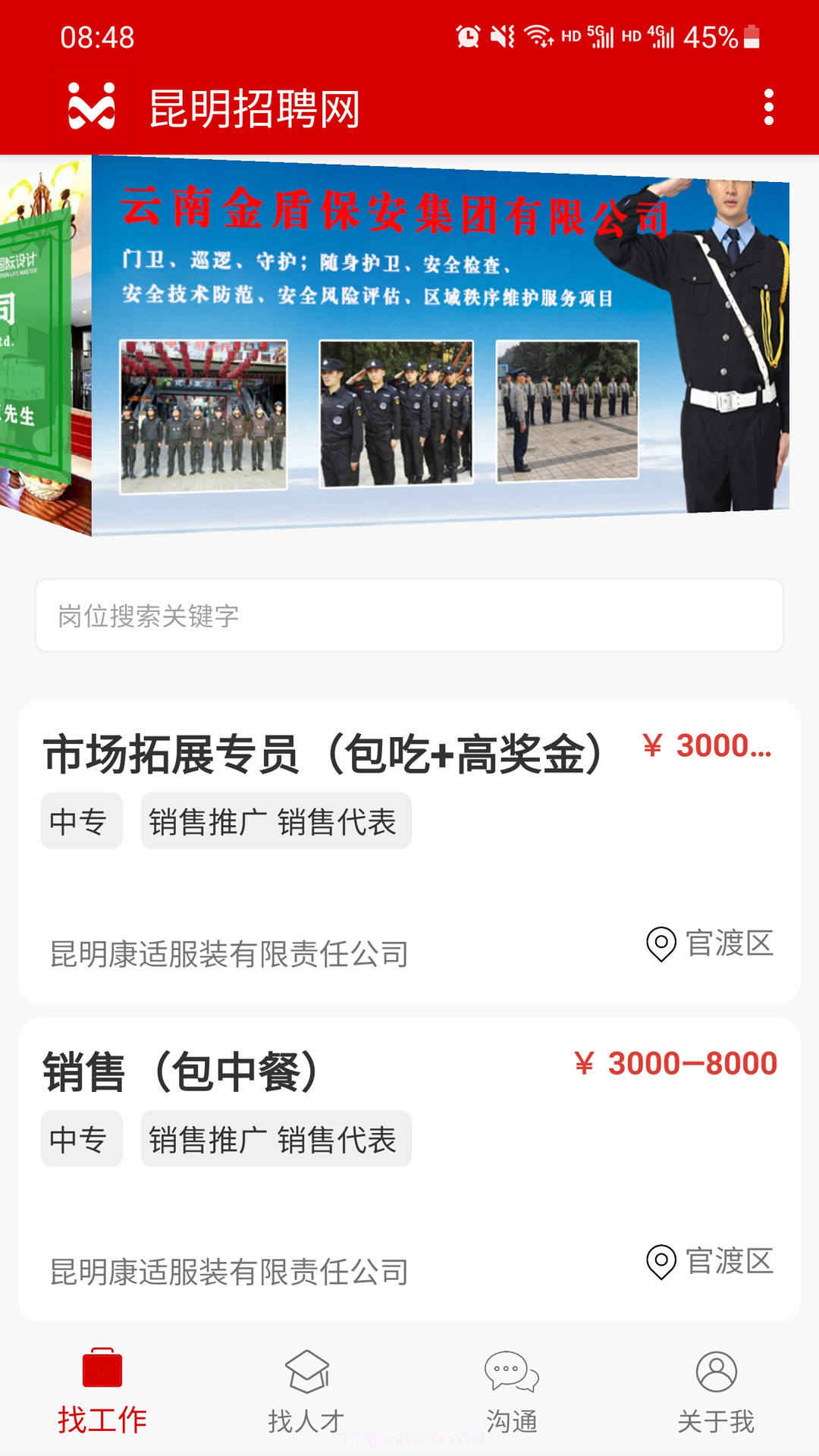Select the 中专 education tag on first job
The image size is (819, 1456).
click(x=81, y=820)
